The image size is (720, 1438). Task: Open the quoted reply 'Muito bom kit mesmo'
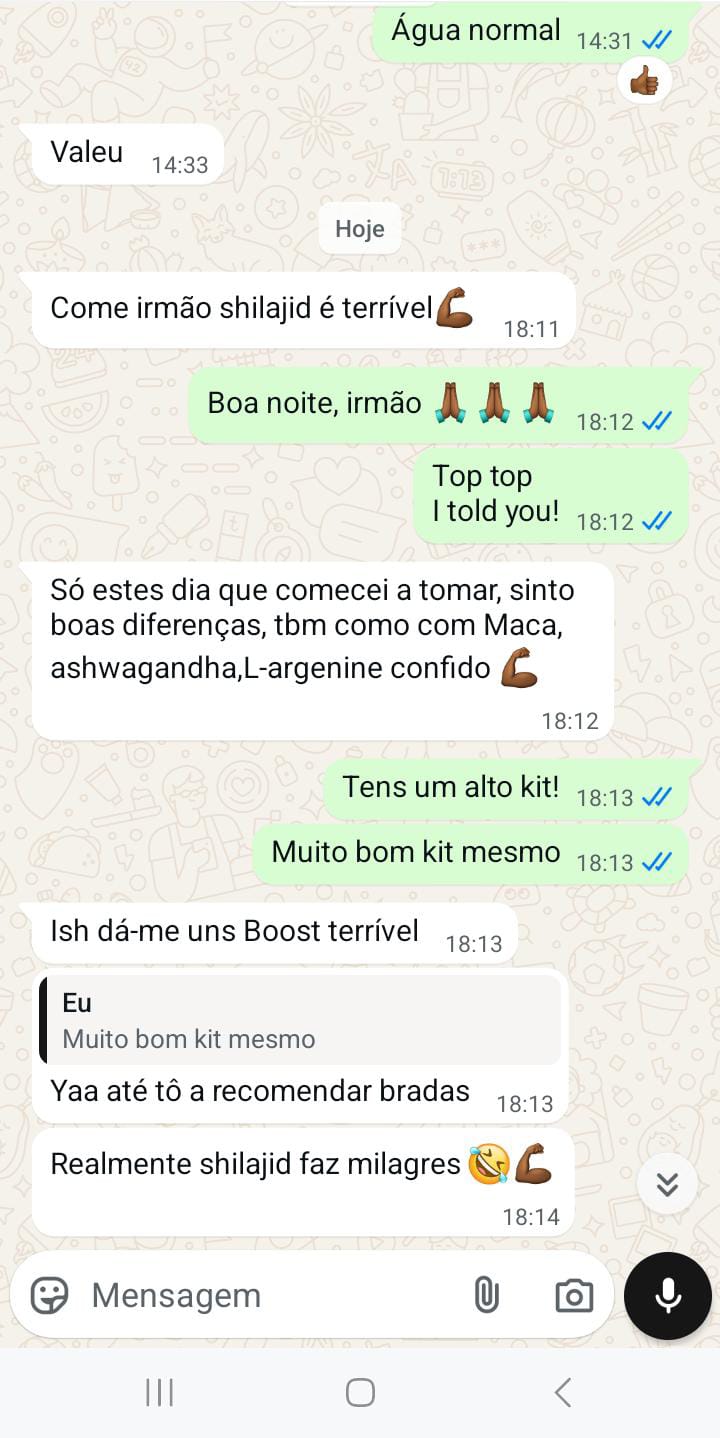[x=300, y=1020]
